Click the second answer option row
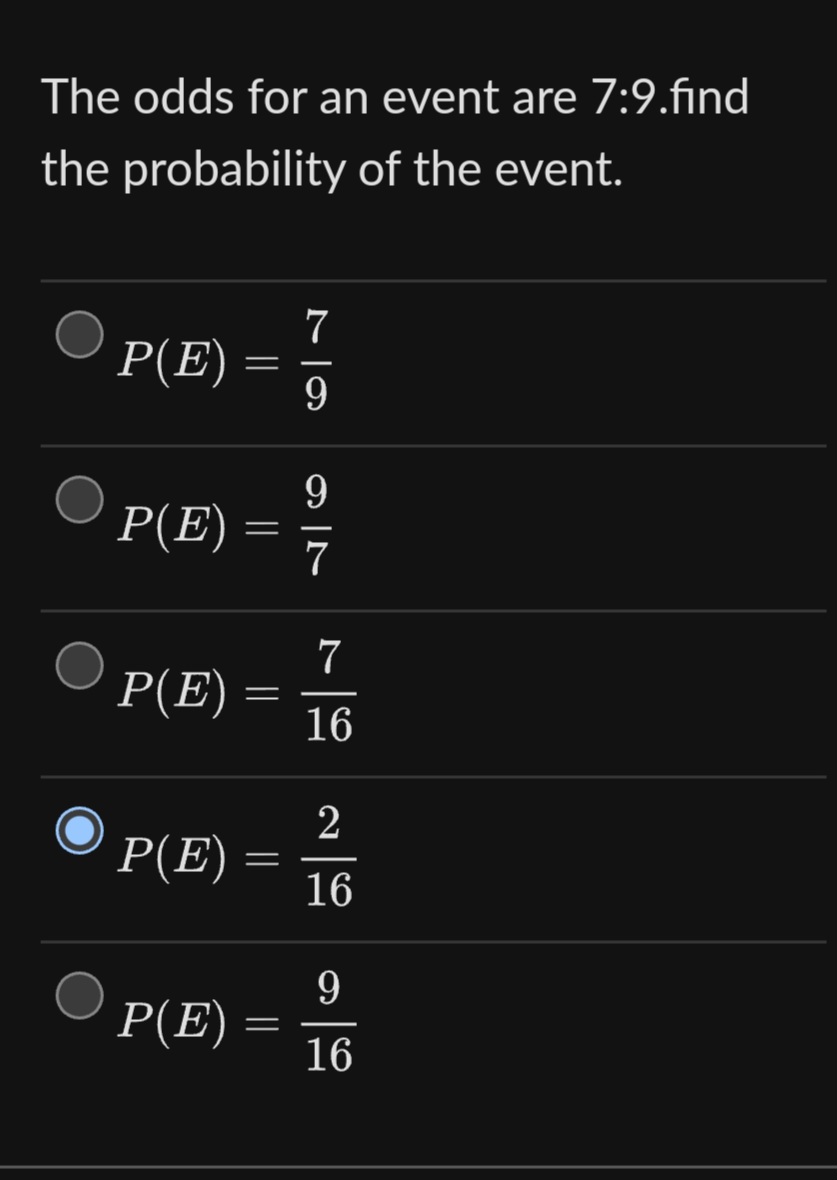 coord(418,525)
